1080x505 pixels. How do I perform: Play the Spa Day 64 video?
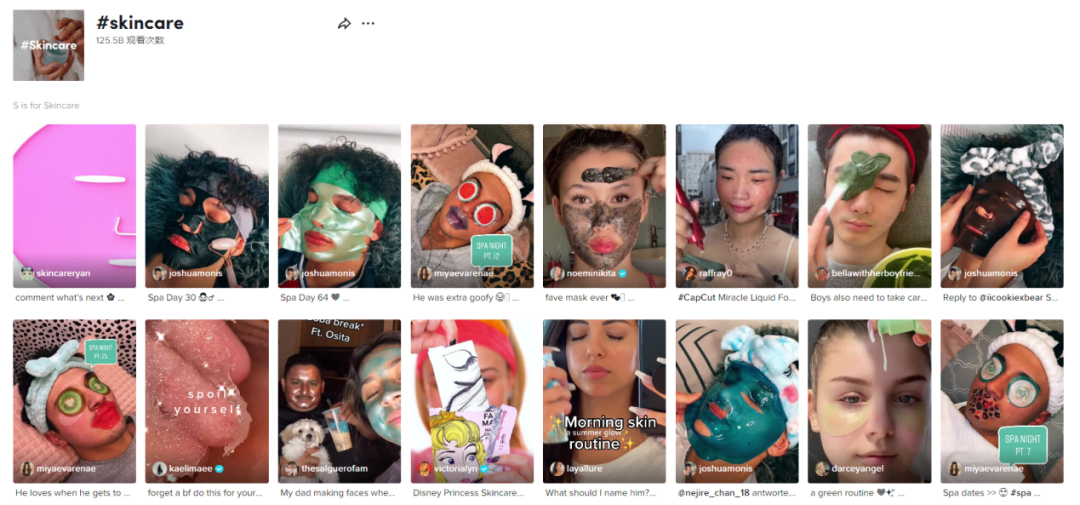339,205
